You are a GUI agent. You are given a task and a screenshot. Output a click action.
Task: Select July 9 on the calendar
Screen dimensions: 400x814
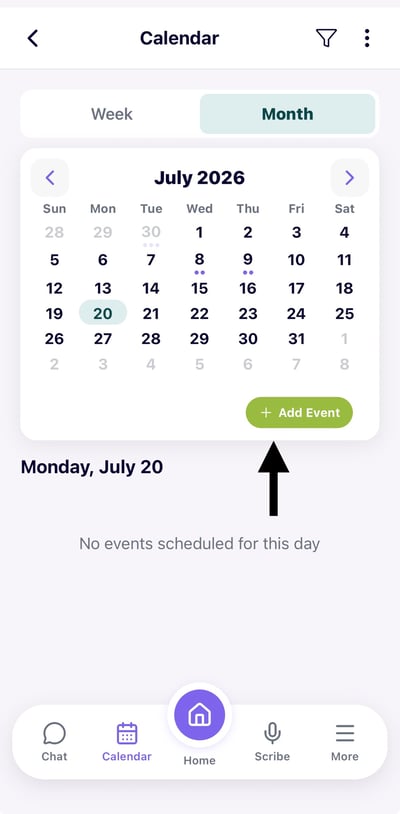pyautogui.click(x=248, y=260)
